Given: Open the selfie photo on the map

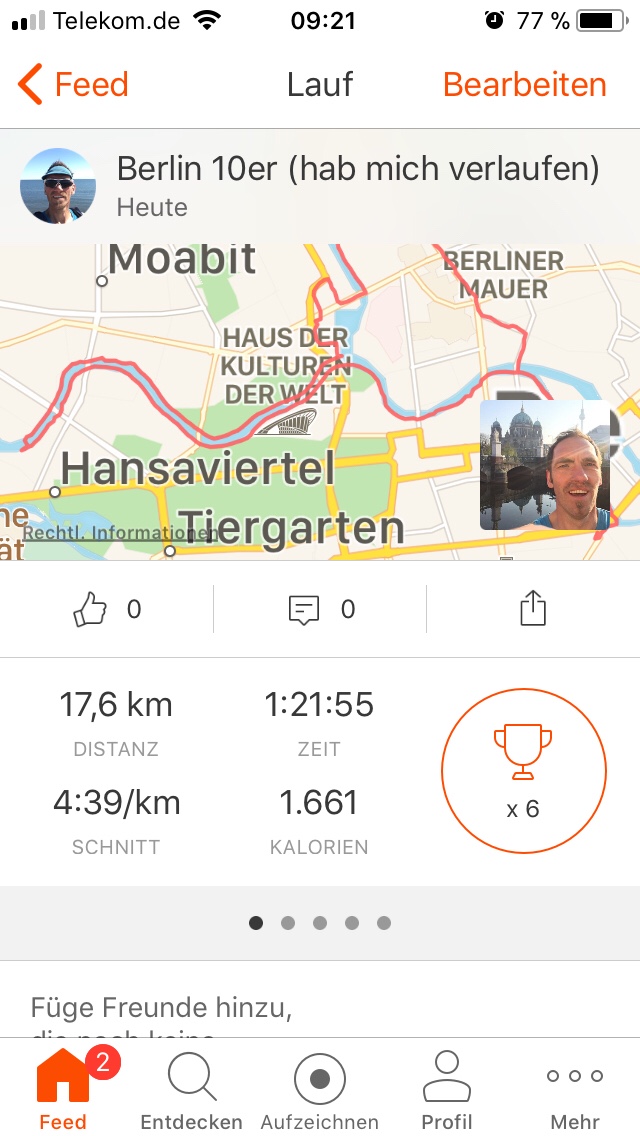Looking at the screenshot, I should click(545, 465).
